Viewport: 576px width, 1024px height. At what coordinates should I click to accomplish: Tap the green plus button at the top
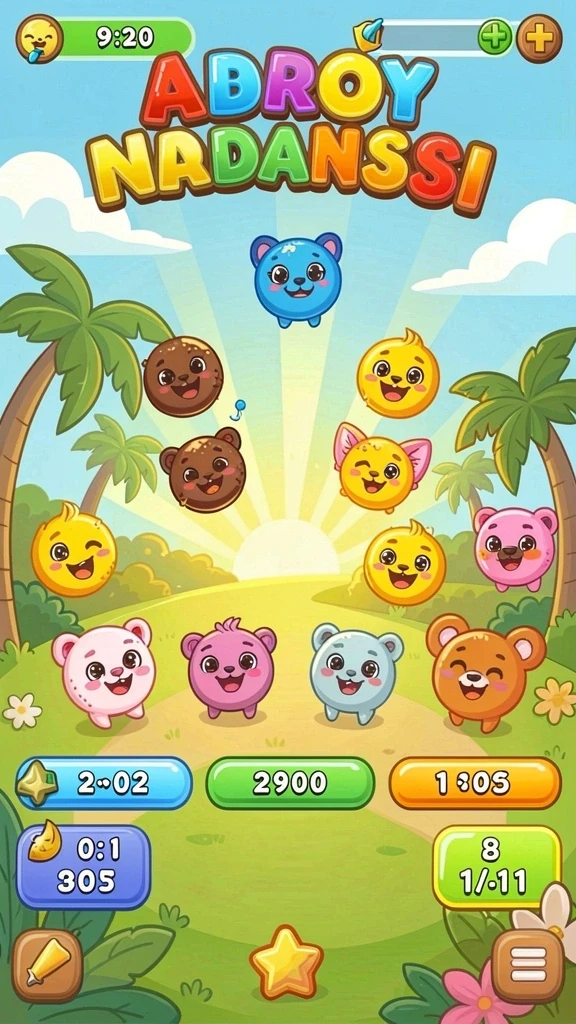[x=495, y=37]
